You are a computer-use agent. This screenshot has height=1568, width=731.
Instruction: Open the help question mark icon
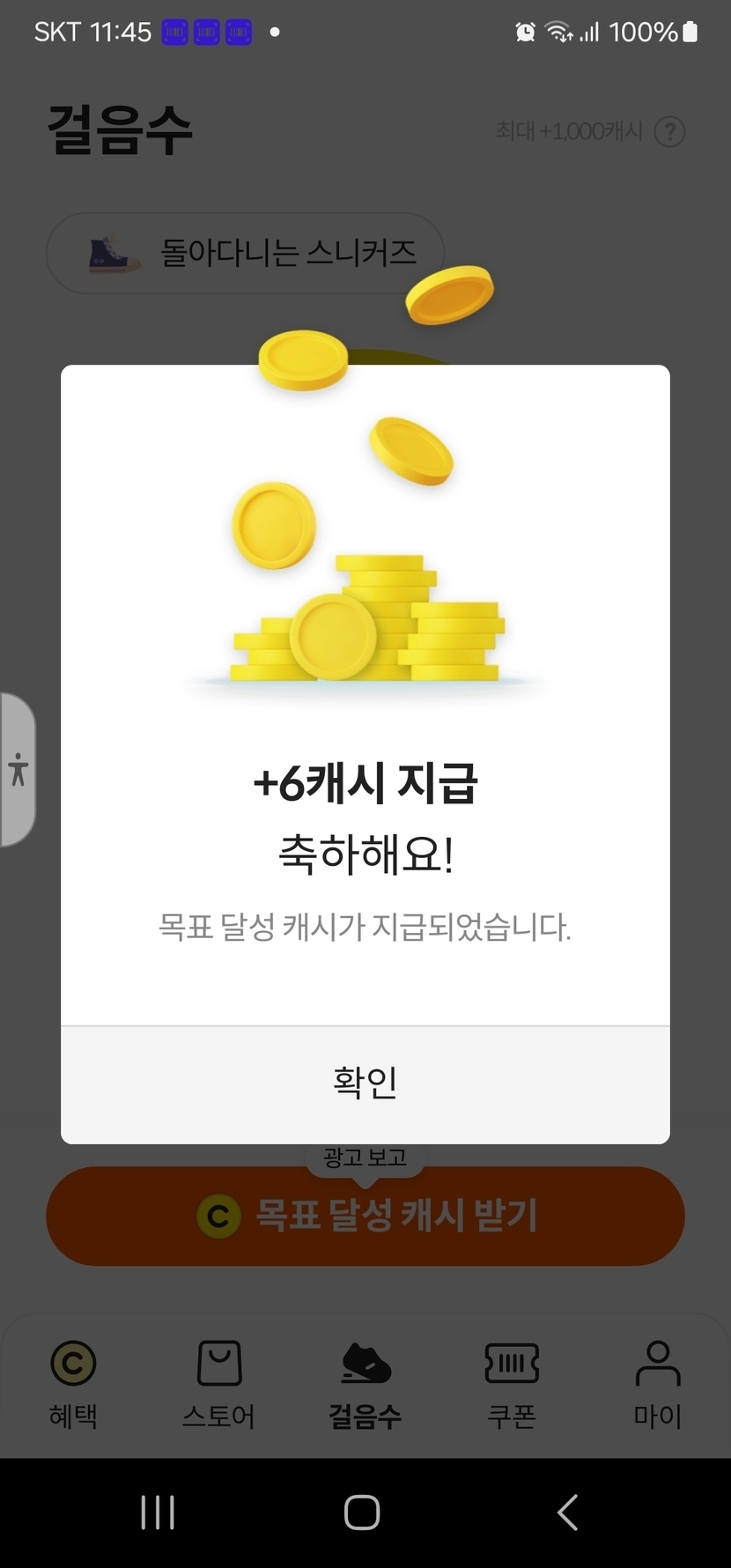click(x=670, y=131)
